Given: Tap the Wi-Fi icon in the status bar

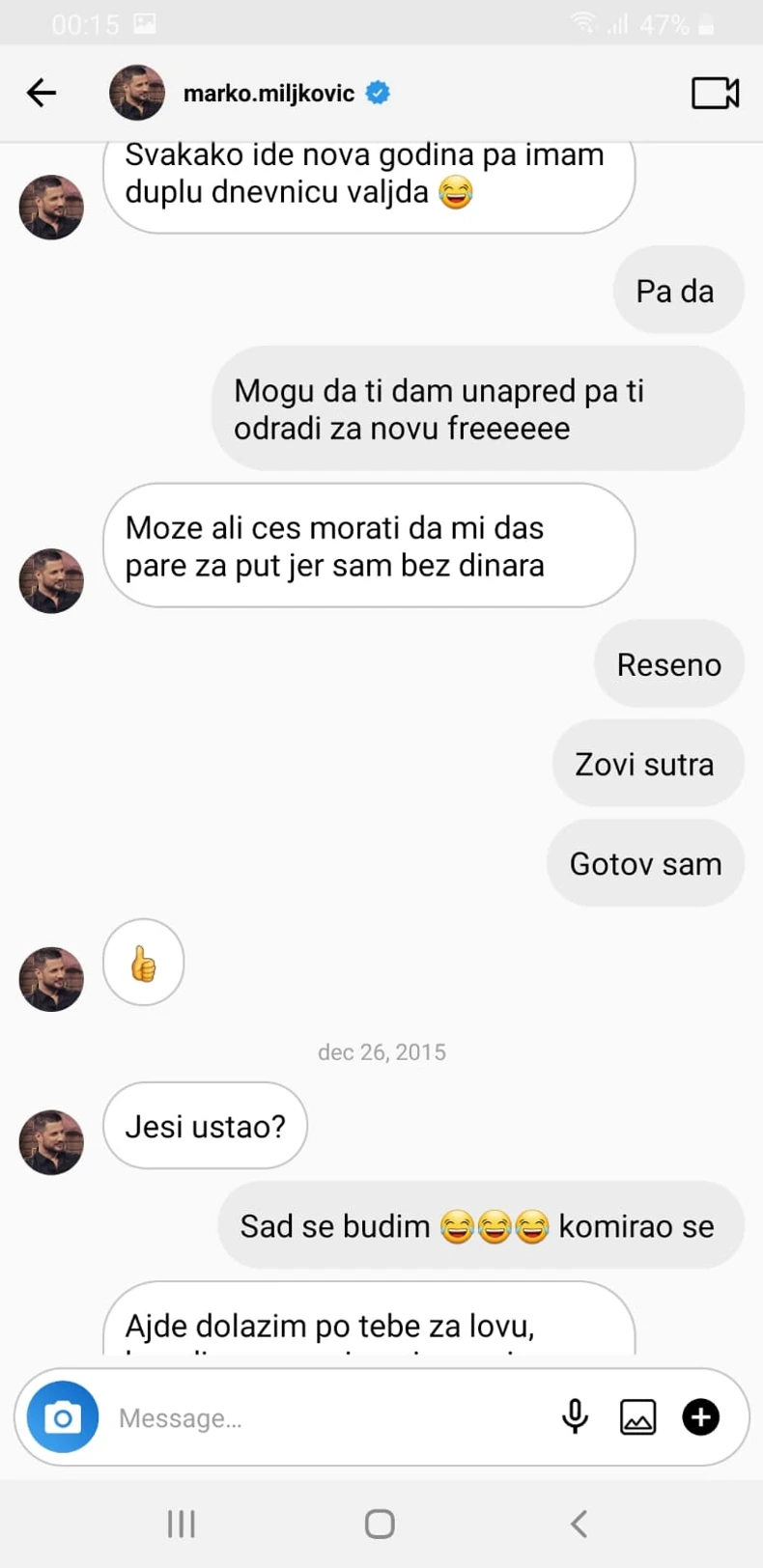Looking at the screenshot, I should [584, 23].
